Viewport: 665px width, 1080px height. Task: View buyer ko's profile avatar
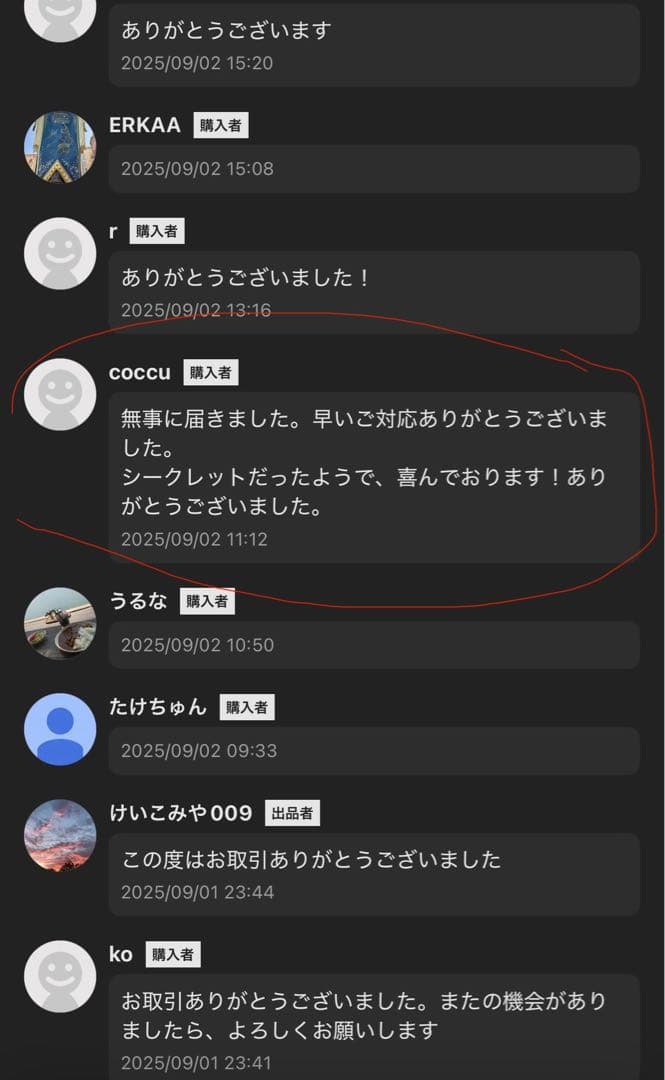[60, 976]
